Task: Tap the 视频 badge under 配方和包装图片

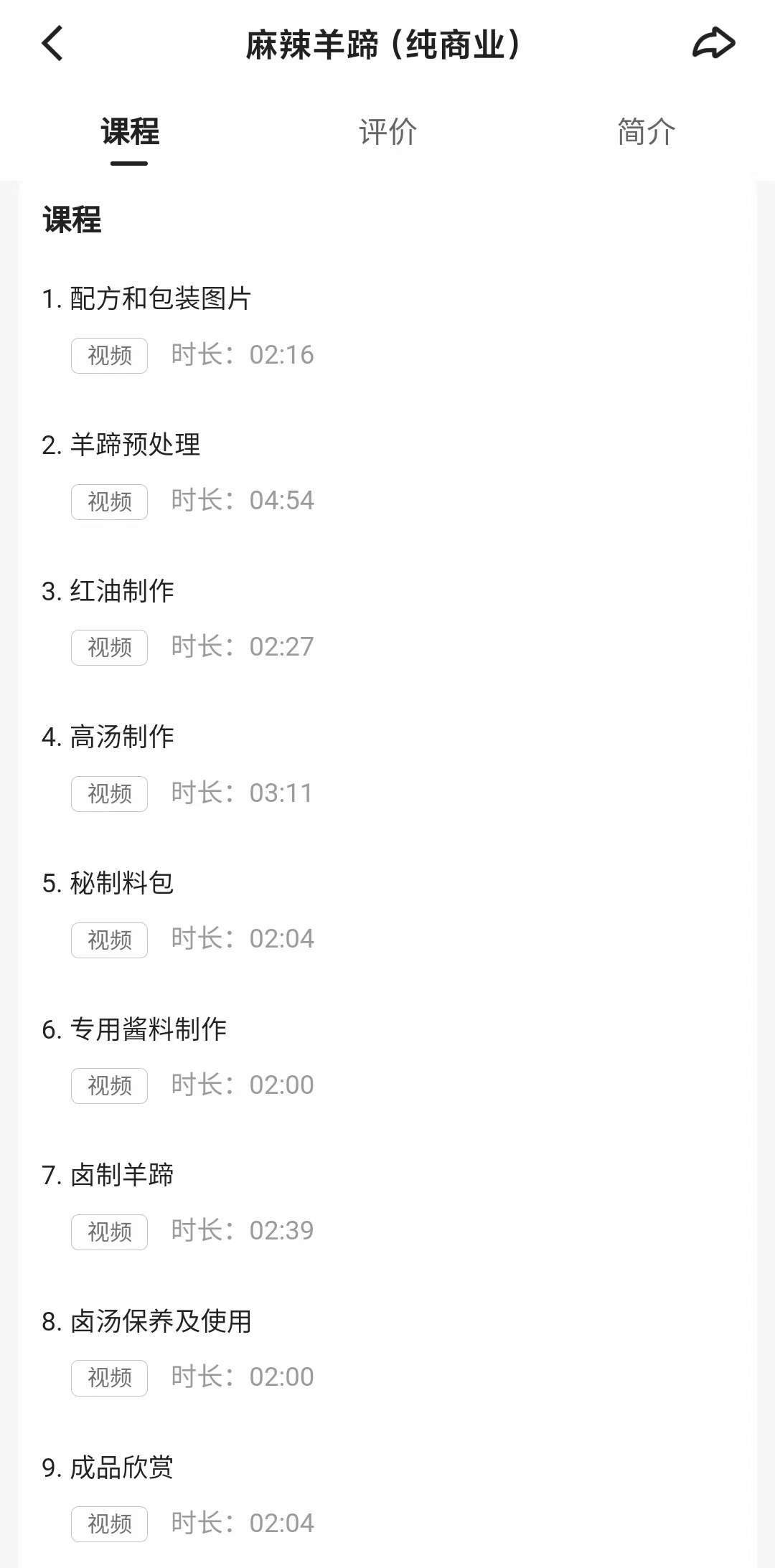Action: tap(108, 355)
